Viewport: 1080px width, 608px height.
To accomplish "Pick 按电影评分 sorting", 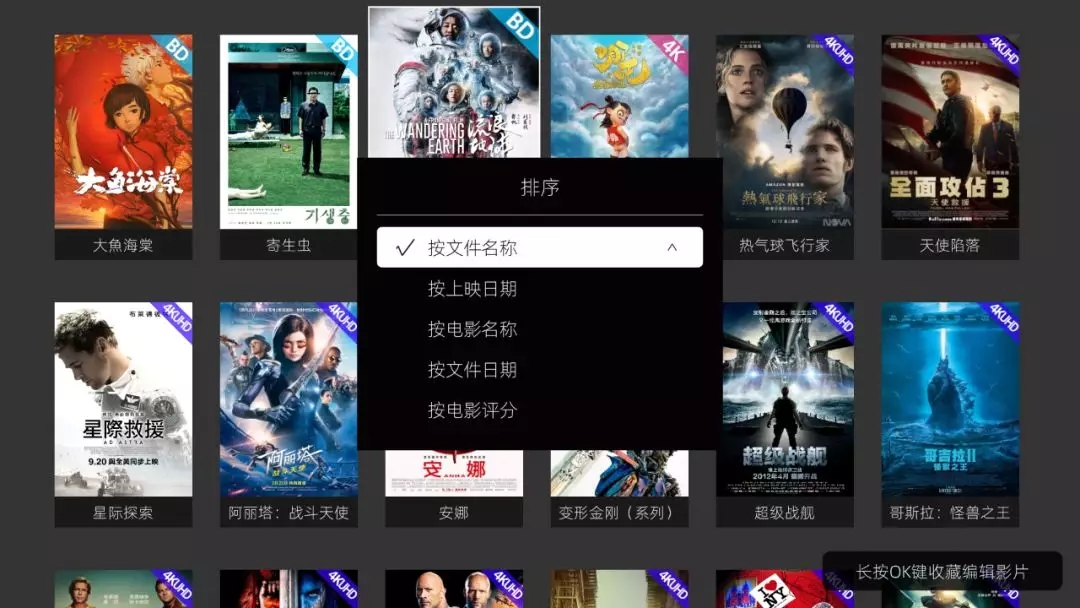I will pos(472,410).
